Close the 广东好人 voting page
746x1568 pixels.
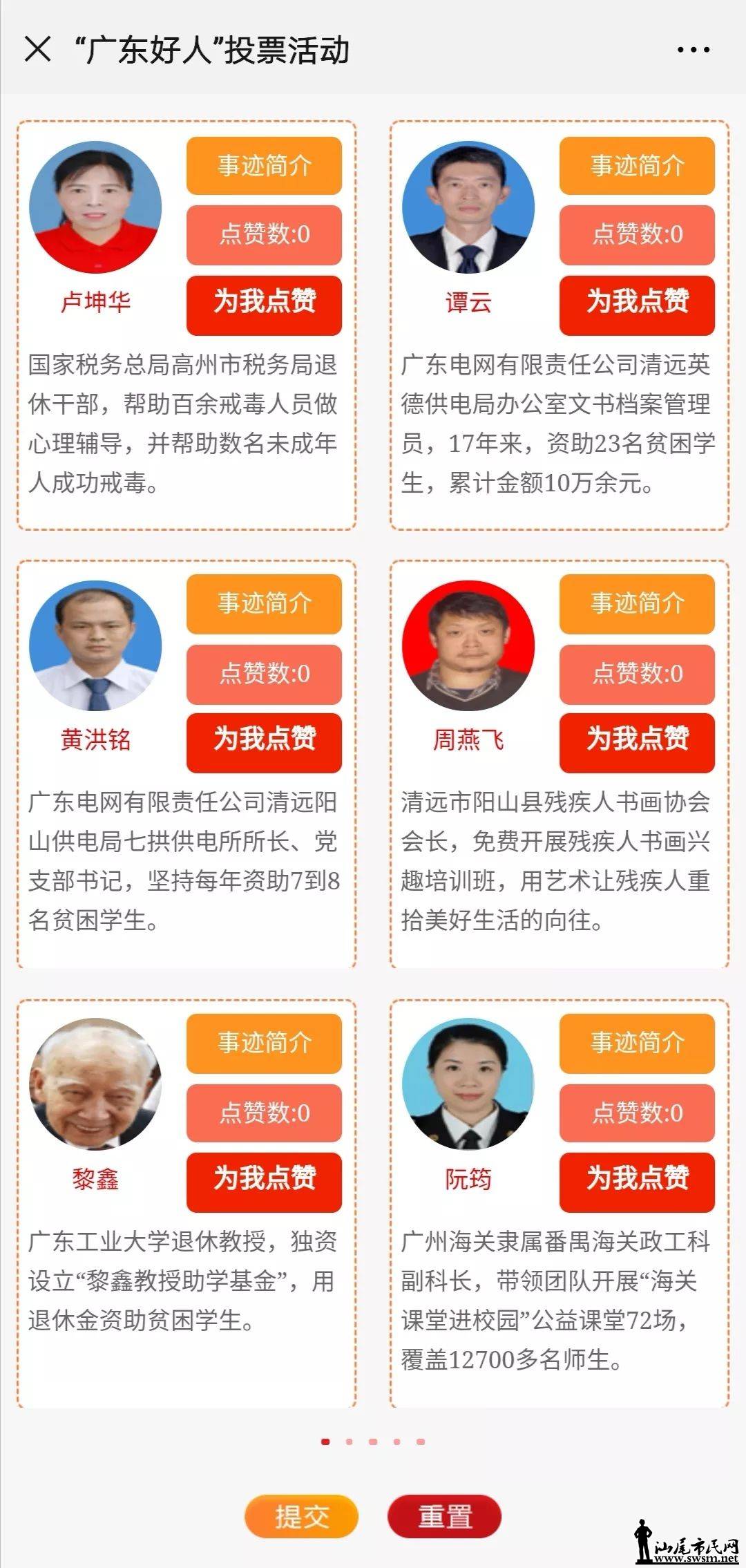[37, 50]
